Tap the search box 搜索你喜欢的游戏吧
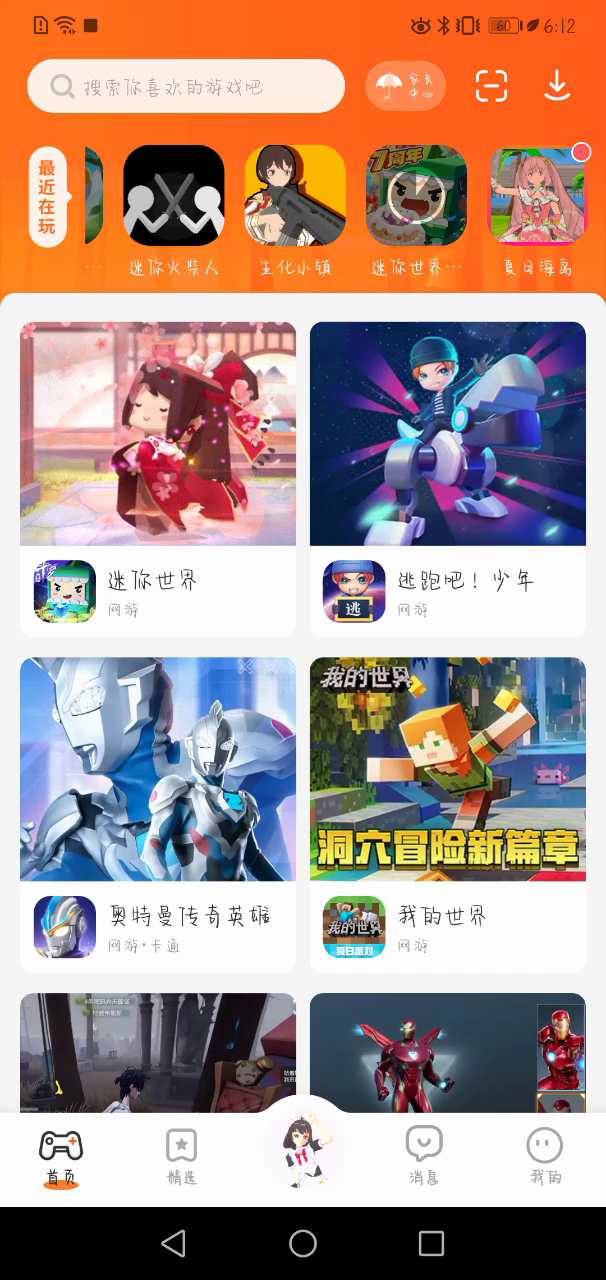Image resolution: width=606 pixels, height=1280 pixels. coord(185,87)
